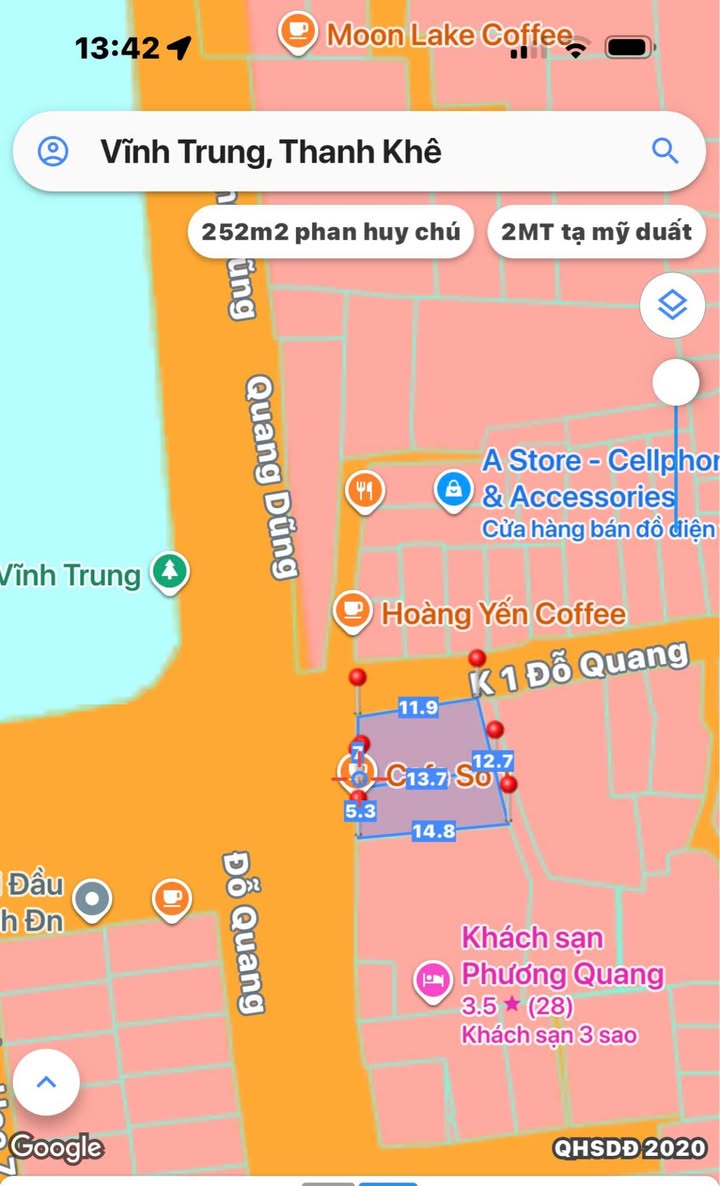Edit the Vĩnh Trung, Thanh Khê search field
The width and height of the screenshot is (720, 1186).
(359, 151)
